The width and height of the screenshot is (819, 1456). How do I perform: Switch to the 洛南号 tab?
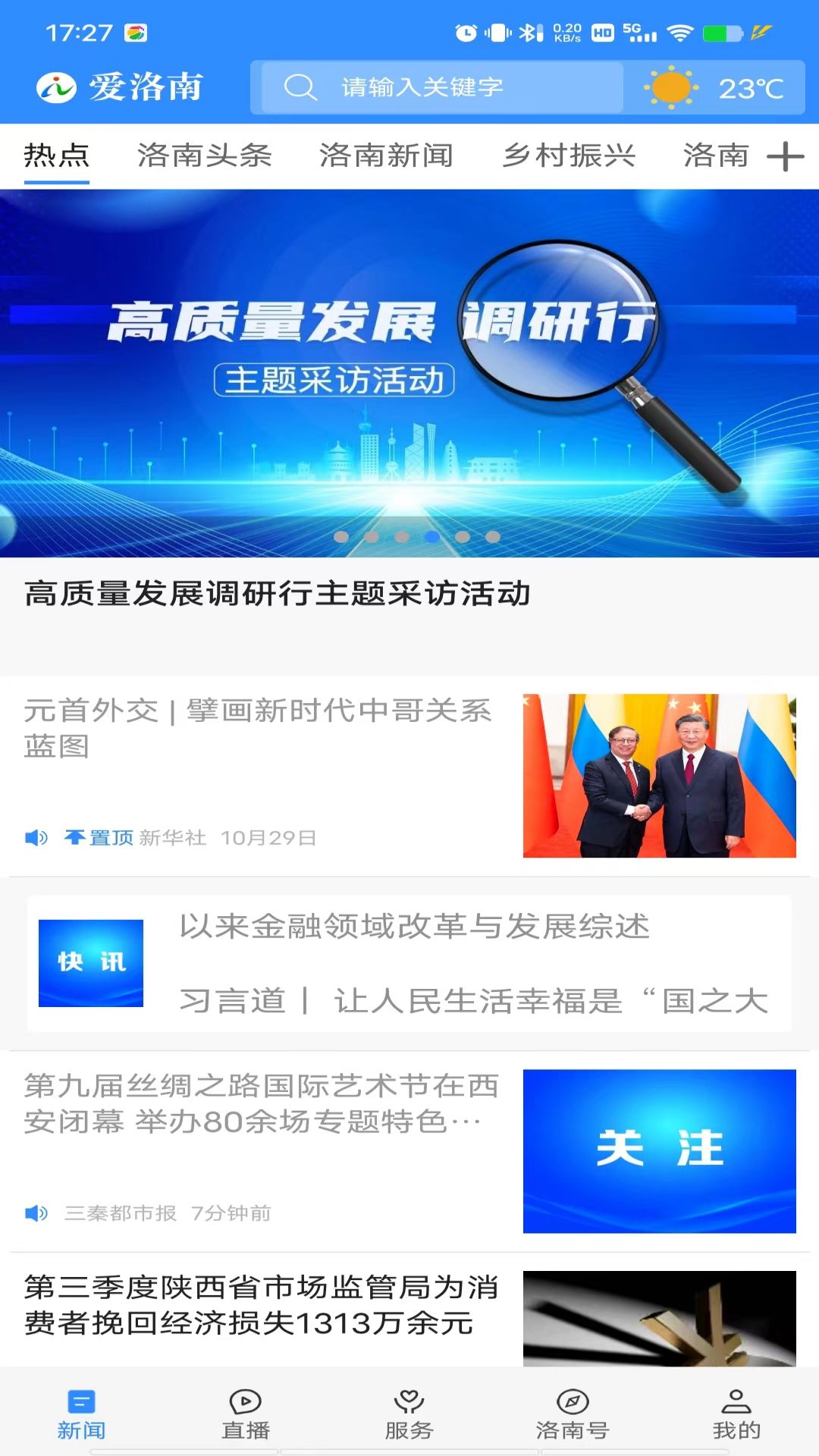tap(573, 1414)
